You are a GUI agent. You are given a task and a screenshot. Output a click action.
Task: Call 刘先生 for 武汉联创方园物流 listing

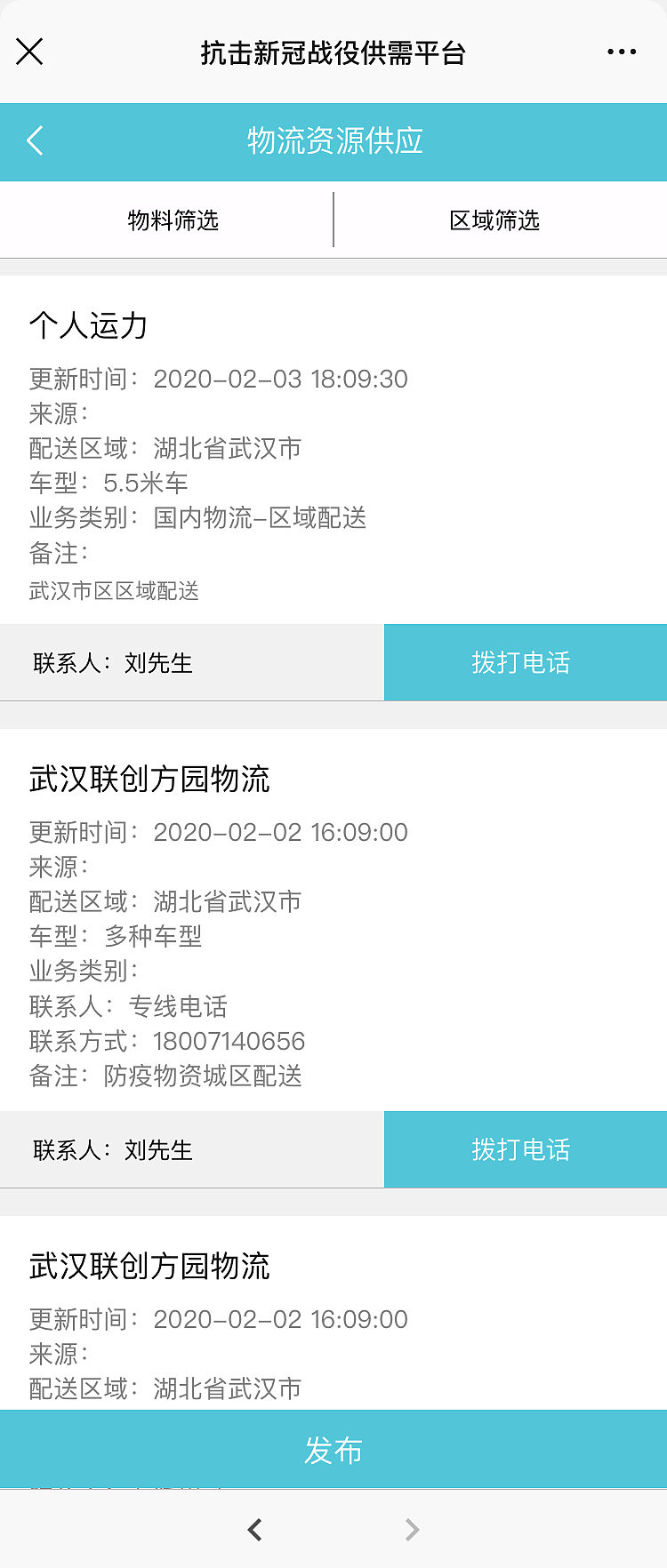(524, 1149)
